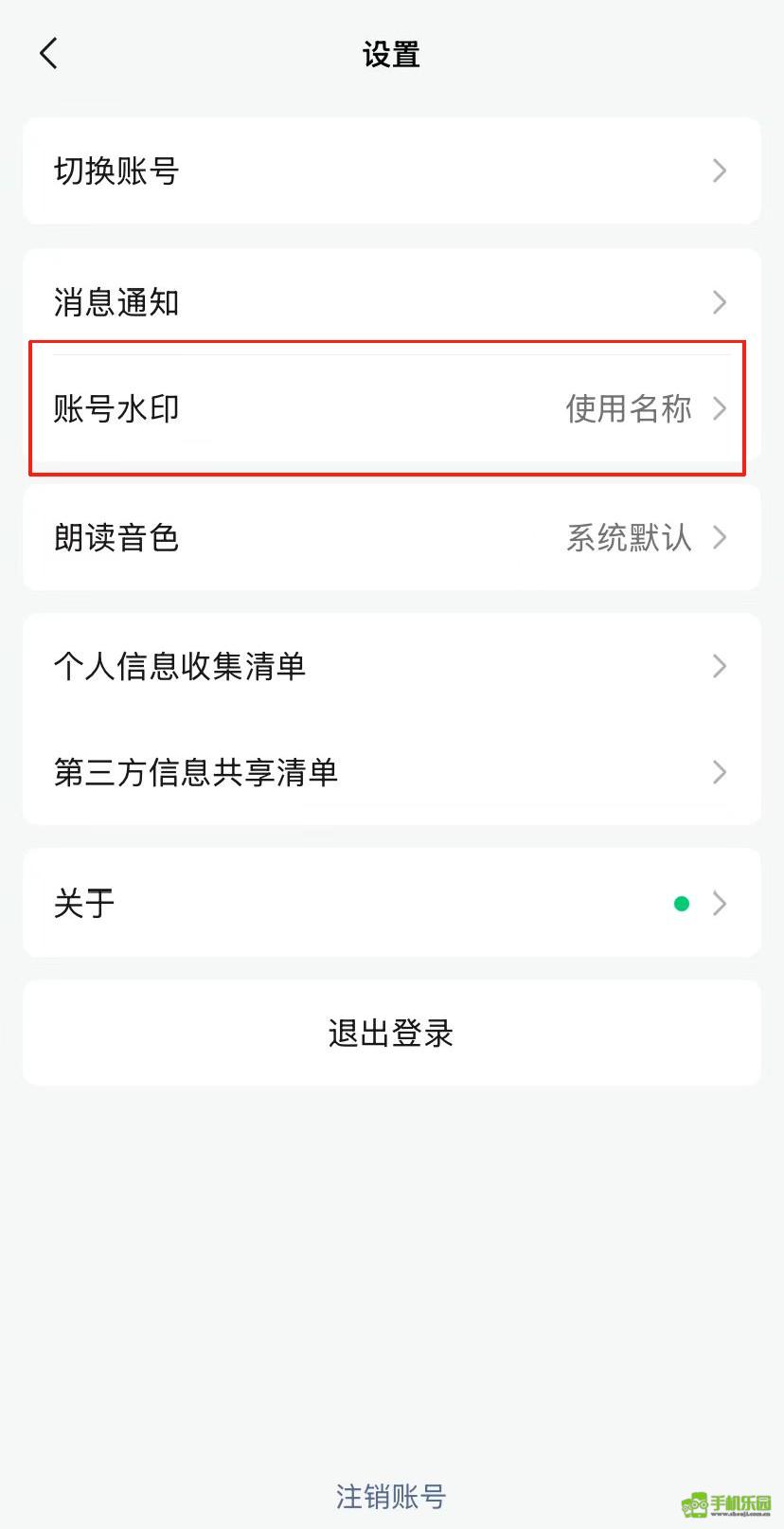Open the chevron next to 消息通知
Image resolution: width=784 pixels, height=1529 pixels.
click(x=720, y=301)
